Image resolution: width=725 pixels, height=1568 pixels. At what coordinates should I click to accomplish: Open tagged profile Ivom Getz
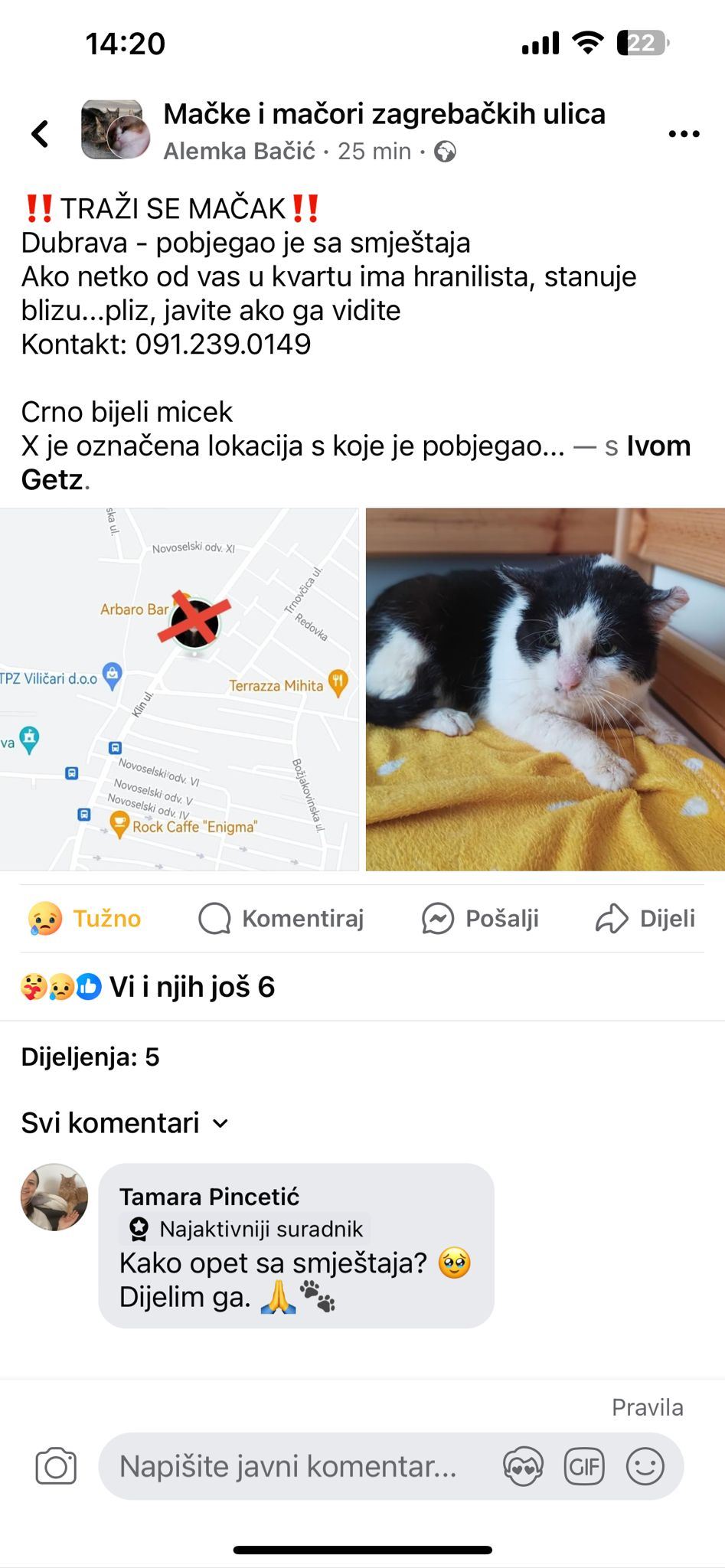coord(356,462)
